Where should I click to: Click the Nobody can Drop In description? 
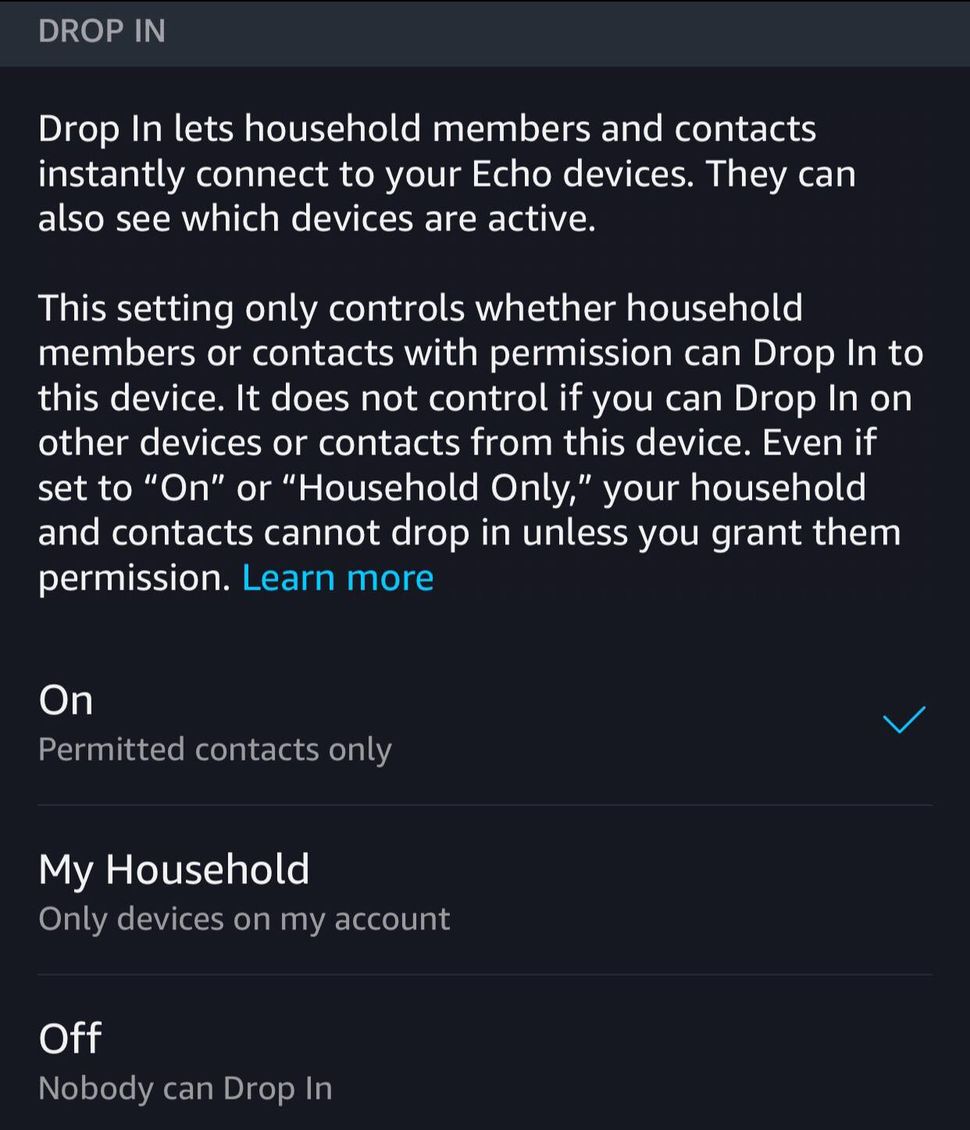pyautogui.click(x=185, y=1088)
